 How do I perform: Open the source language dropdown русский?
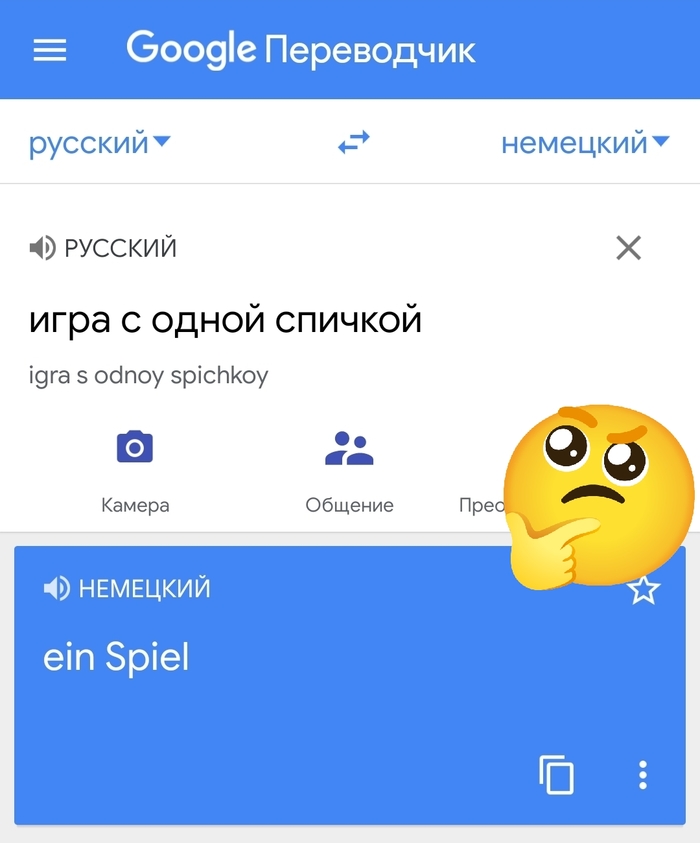click(100, 143)
